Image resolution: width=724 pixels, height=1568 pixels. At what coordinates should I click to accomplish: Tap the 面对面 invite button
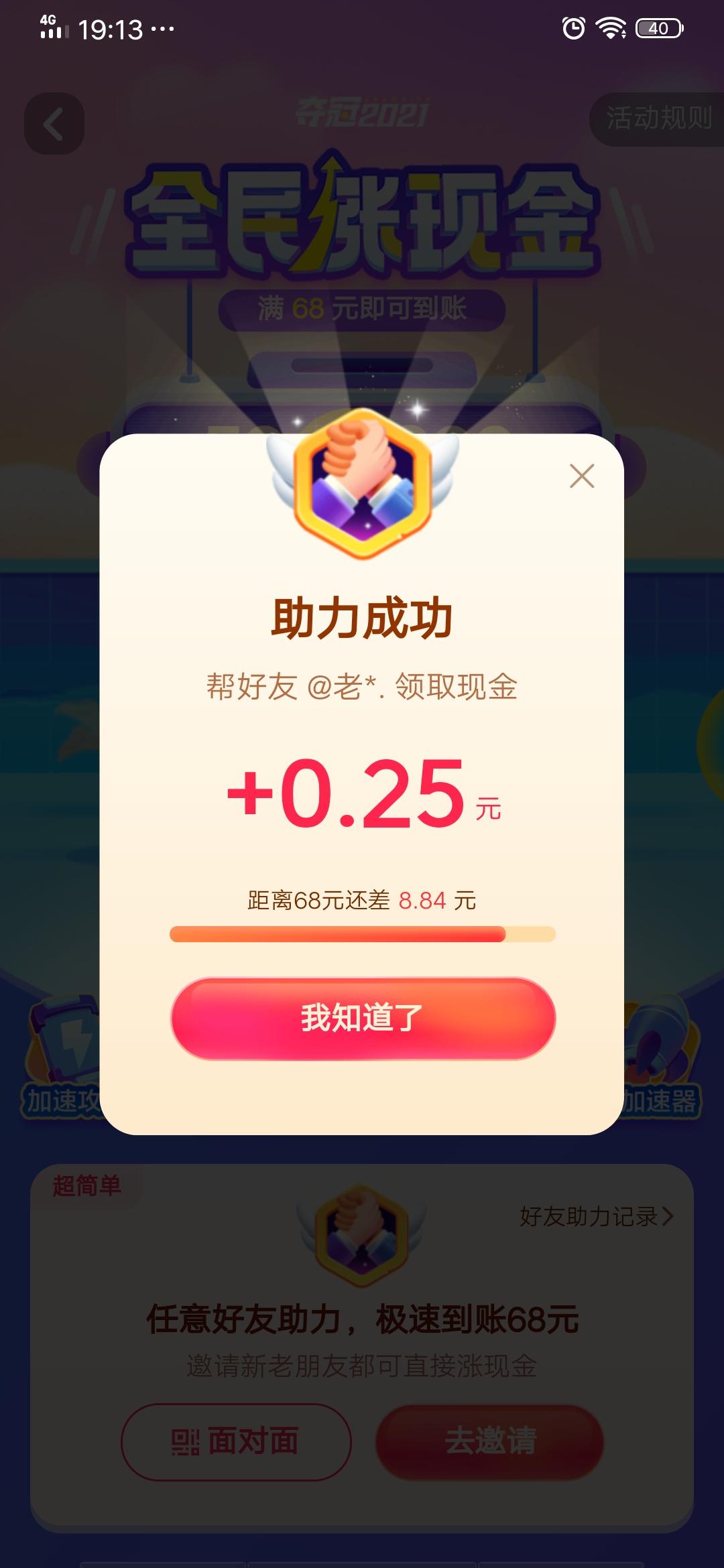coord(236,1440)
